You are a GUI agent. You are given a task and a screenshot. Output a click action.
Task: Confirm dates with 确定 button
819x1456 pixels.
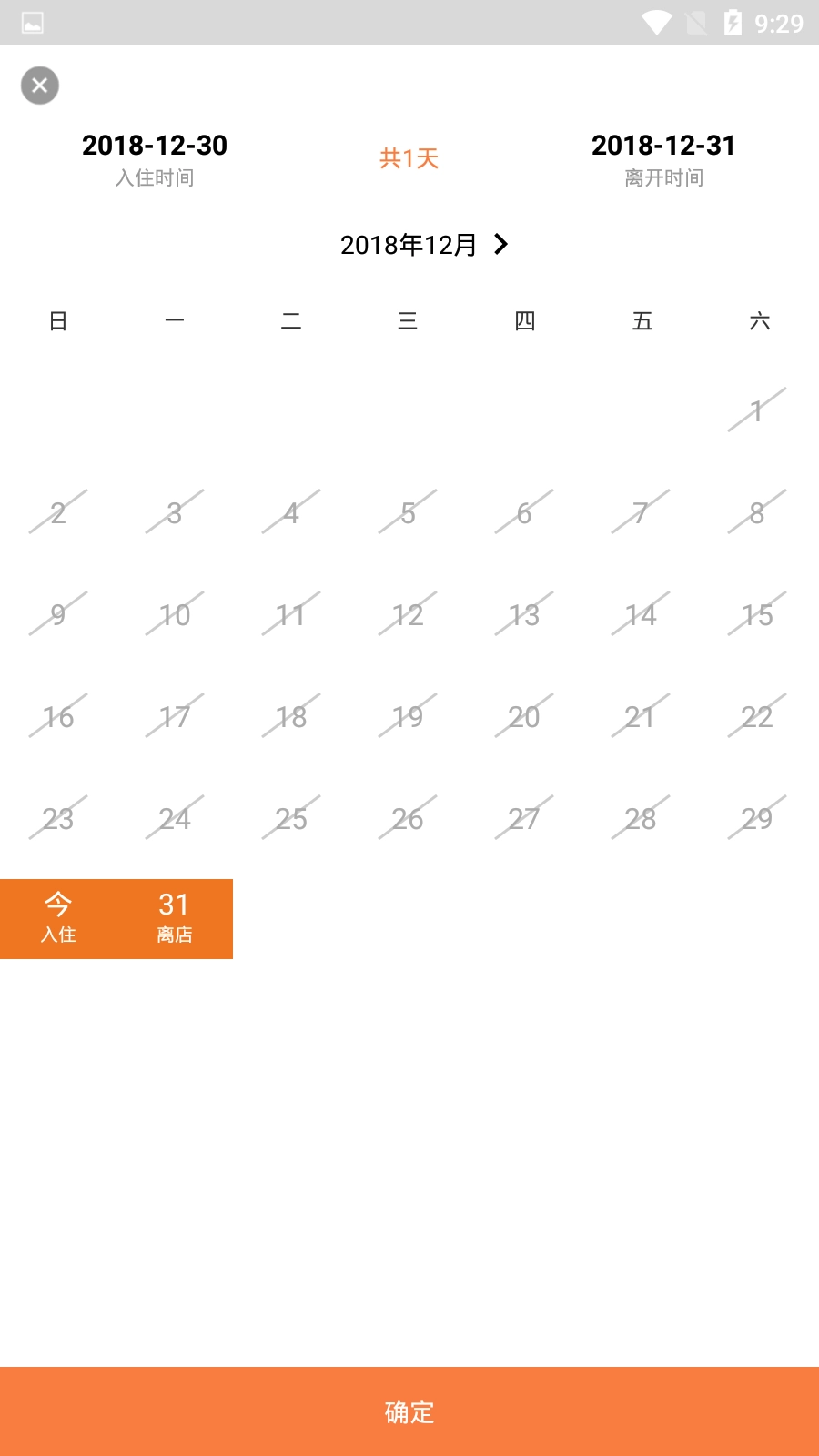point(409,1411)
